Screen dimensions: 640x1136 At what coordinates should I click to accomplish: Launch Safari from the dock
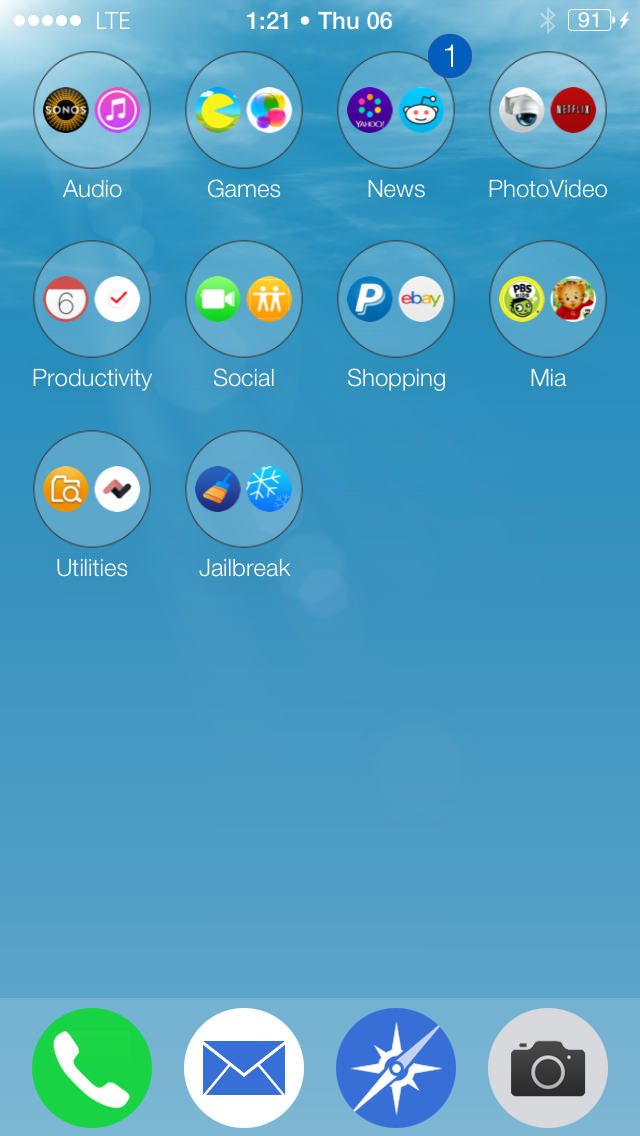(x=396, y=1068)
